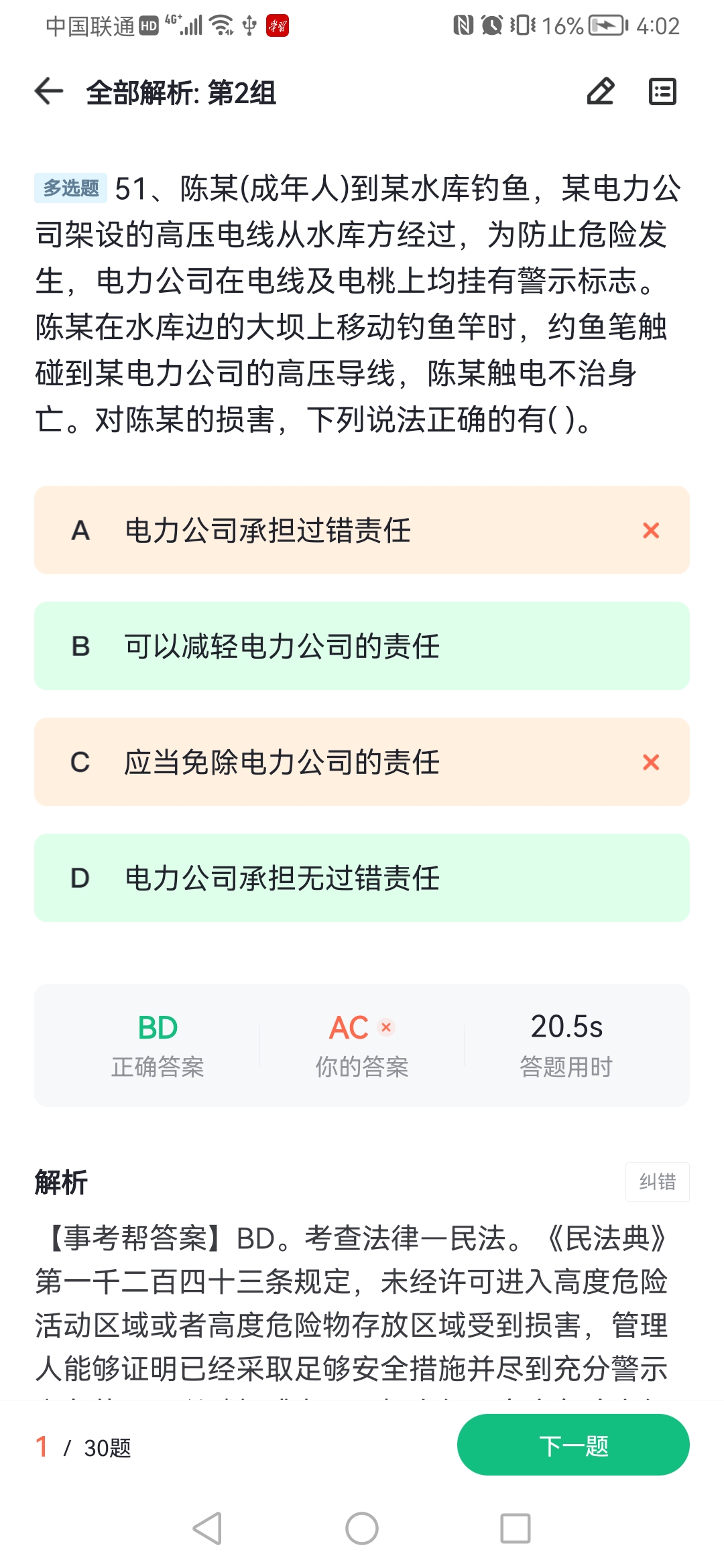Screen dimensions: 724x1568
Task: Go back using the top-left arrow
Action: click(x=49, y=92)
